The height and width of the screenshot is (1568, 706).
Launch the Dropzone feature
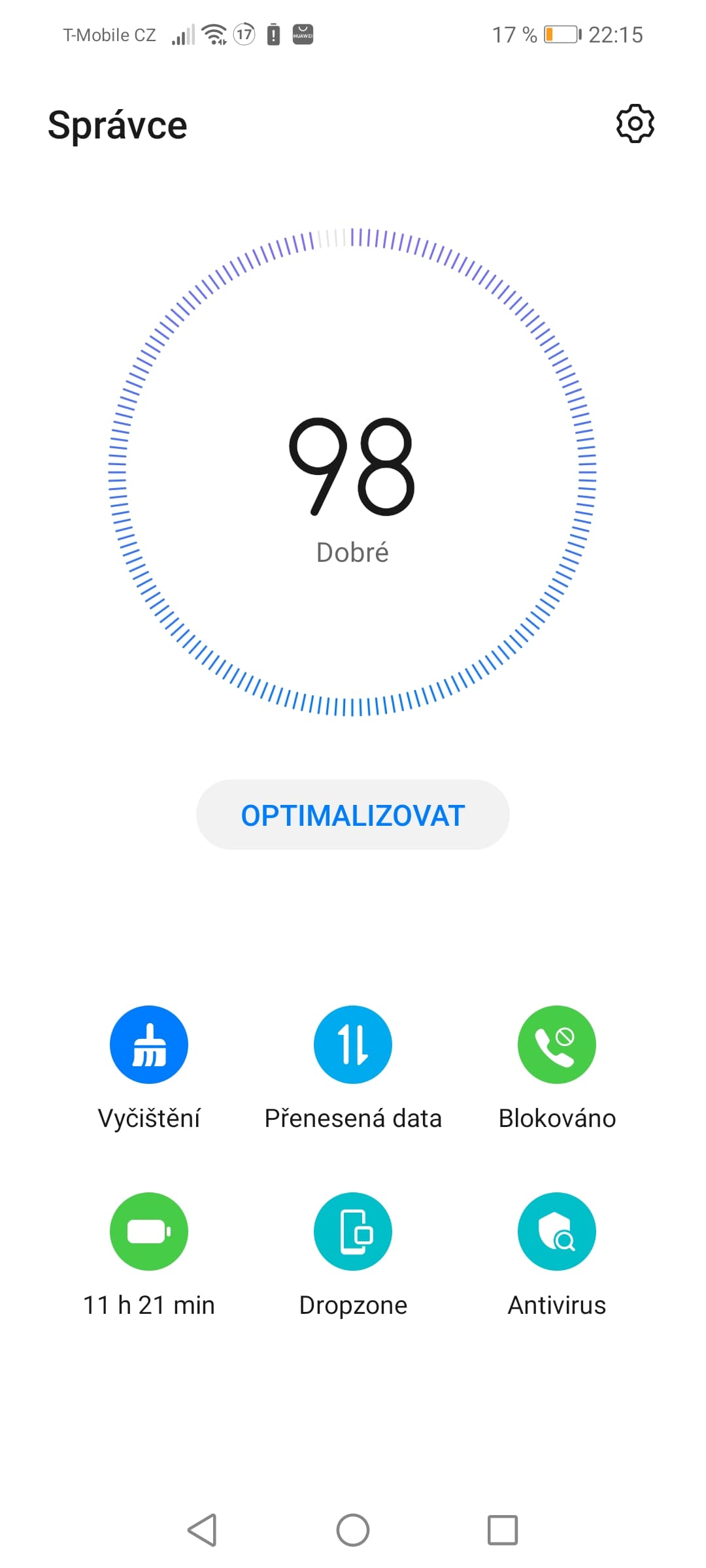[352, 1231]
